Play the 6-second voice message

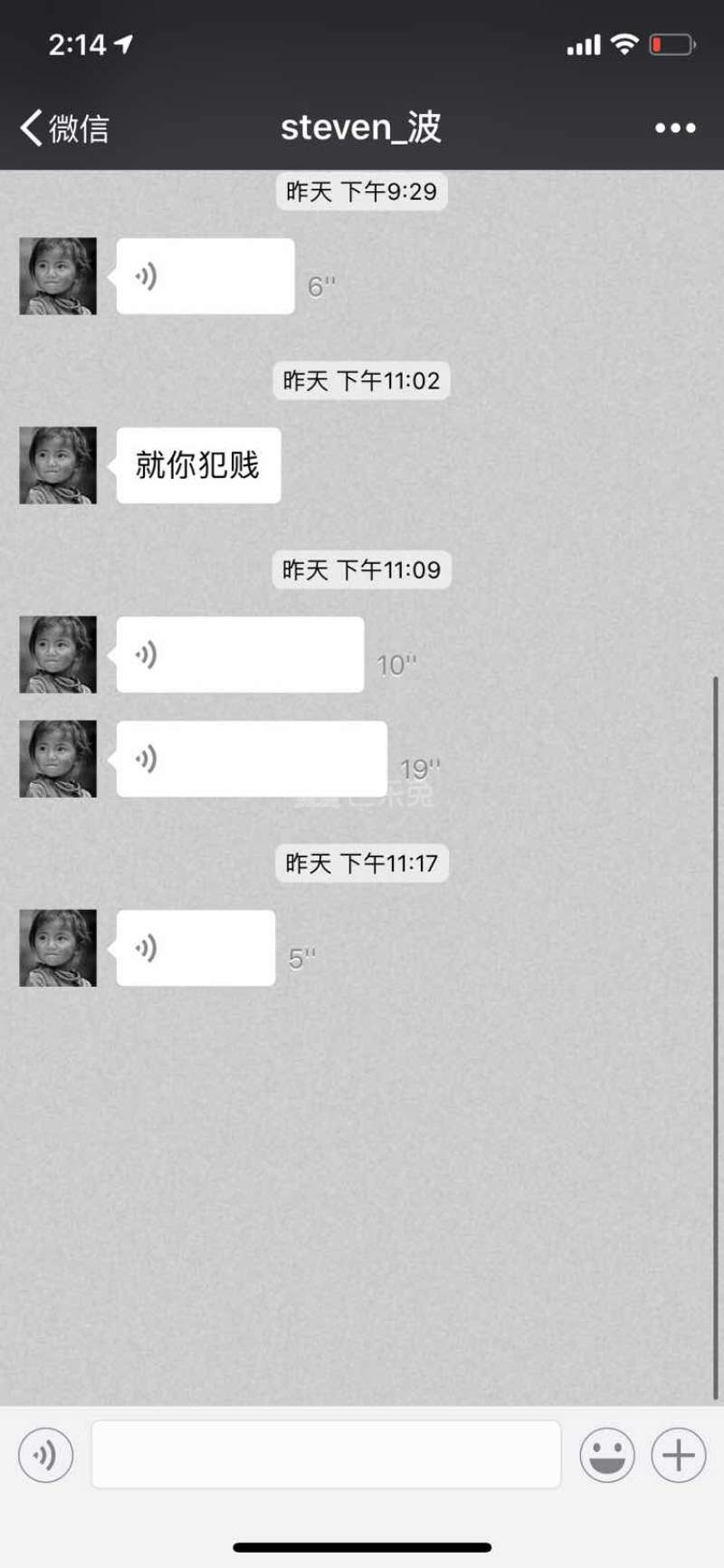205,276
